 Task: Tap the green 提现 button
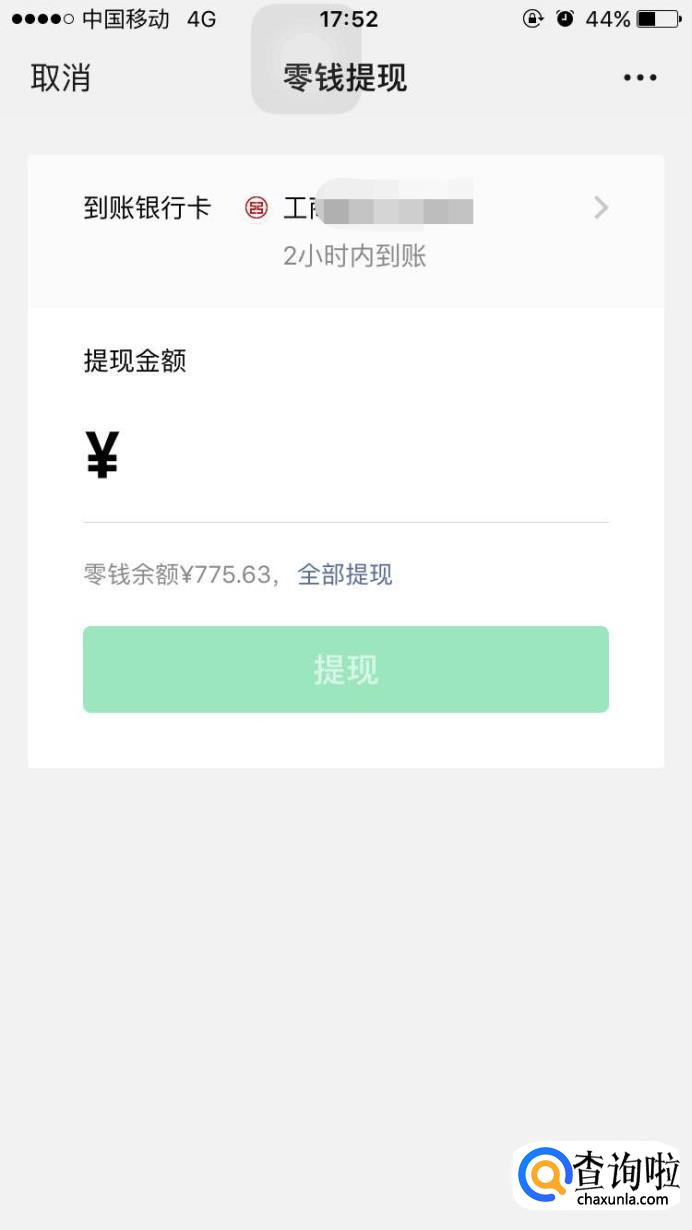[x=345, y=669]
